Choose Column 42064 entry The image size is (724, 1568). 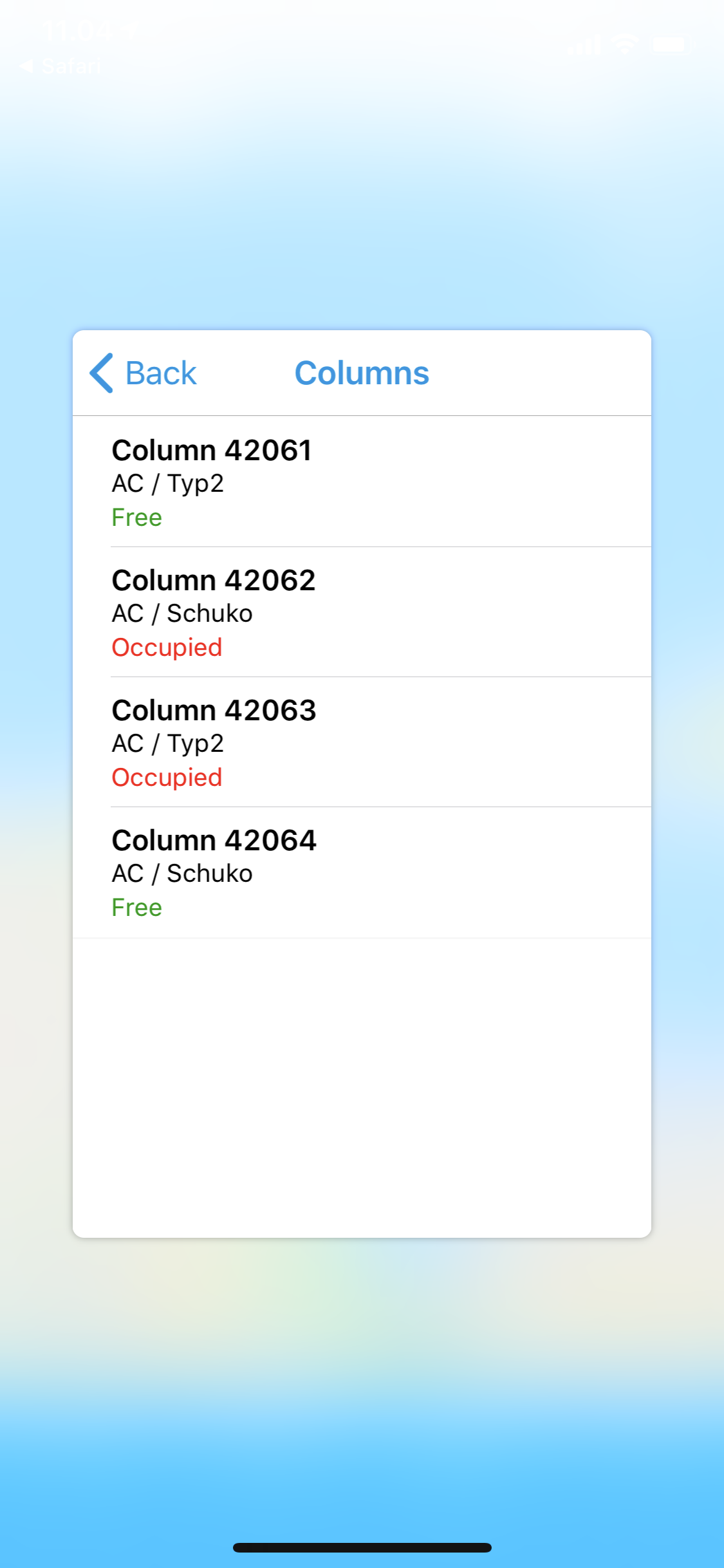pyautogui.click(x=362, y=873)
